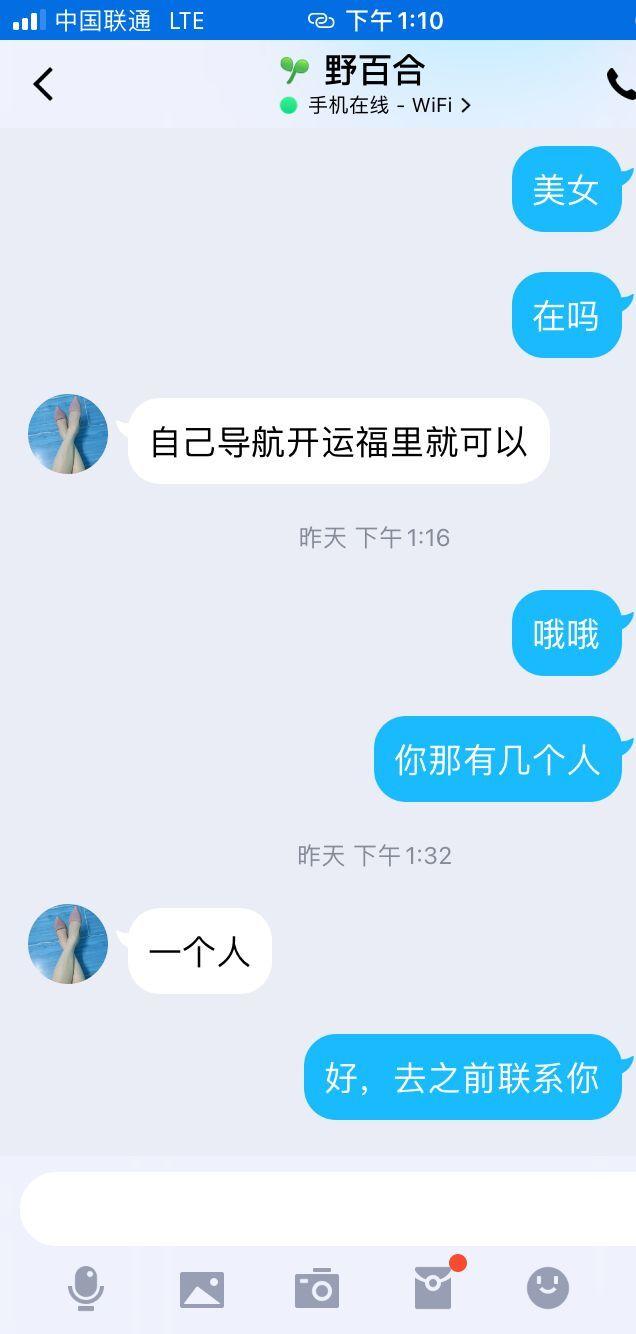Open 野百合's avatar beside the 一个人 message
The width and height of the screenshot is (636, 1334).
(68, 944)
